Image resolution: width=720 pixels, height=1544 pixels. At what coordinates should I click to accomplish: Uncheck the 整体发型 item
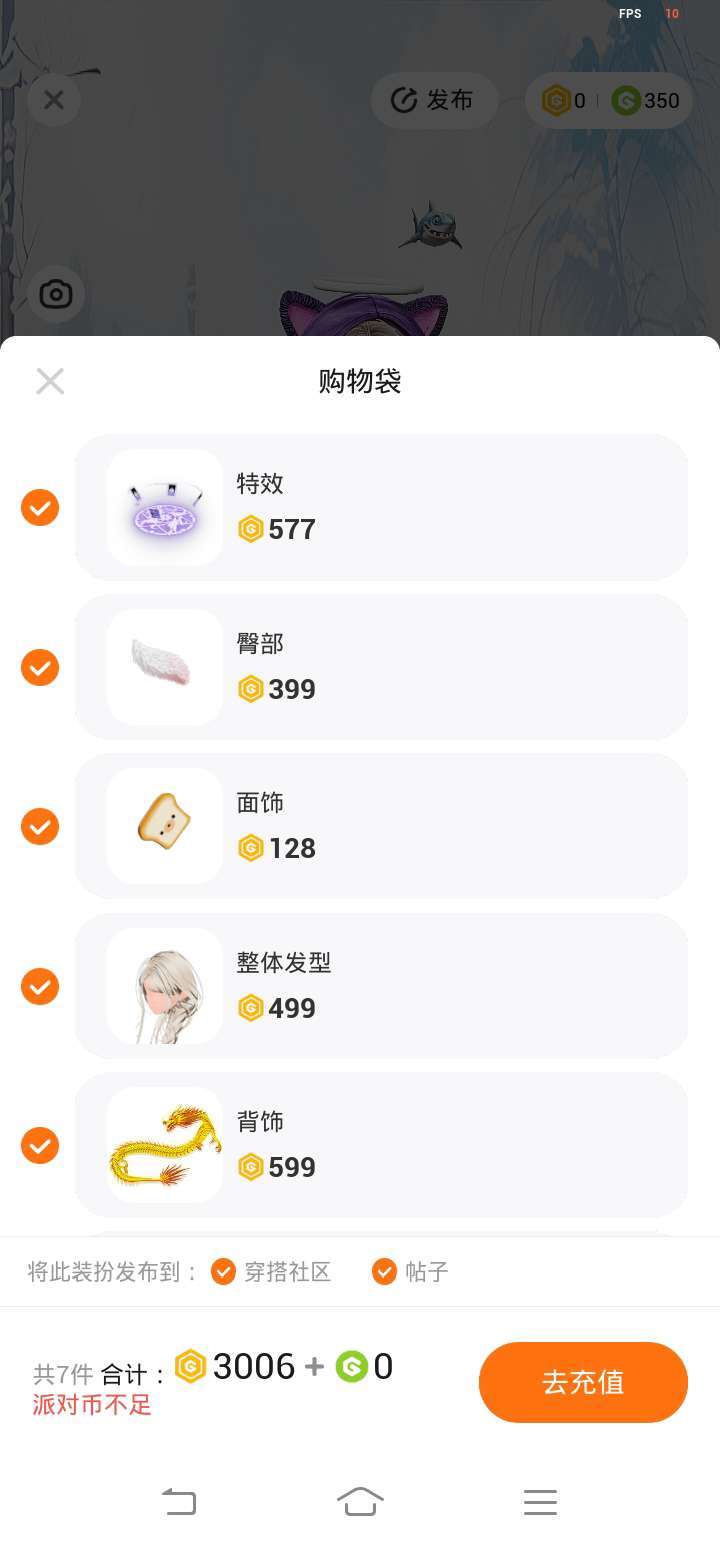(x=40, y=987)
